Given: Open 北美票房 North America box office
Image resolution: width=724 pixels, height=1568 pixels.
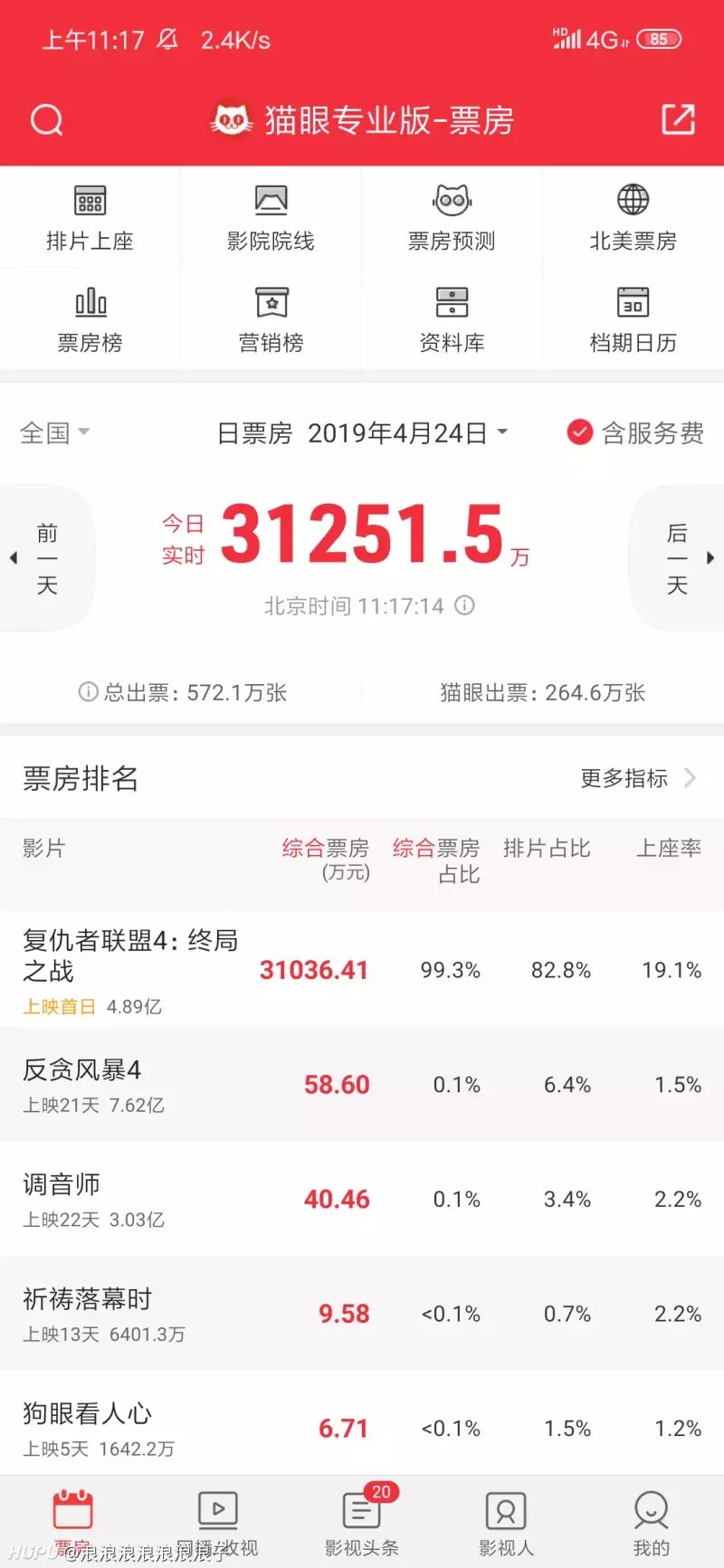Looking at the screenshot, I should 633,215.
